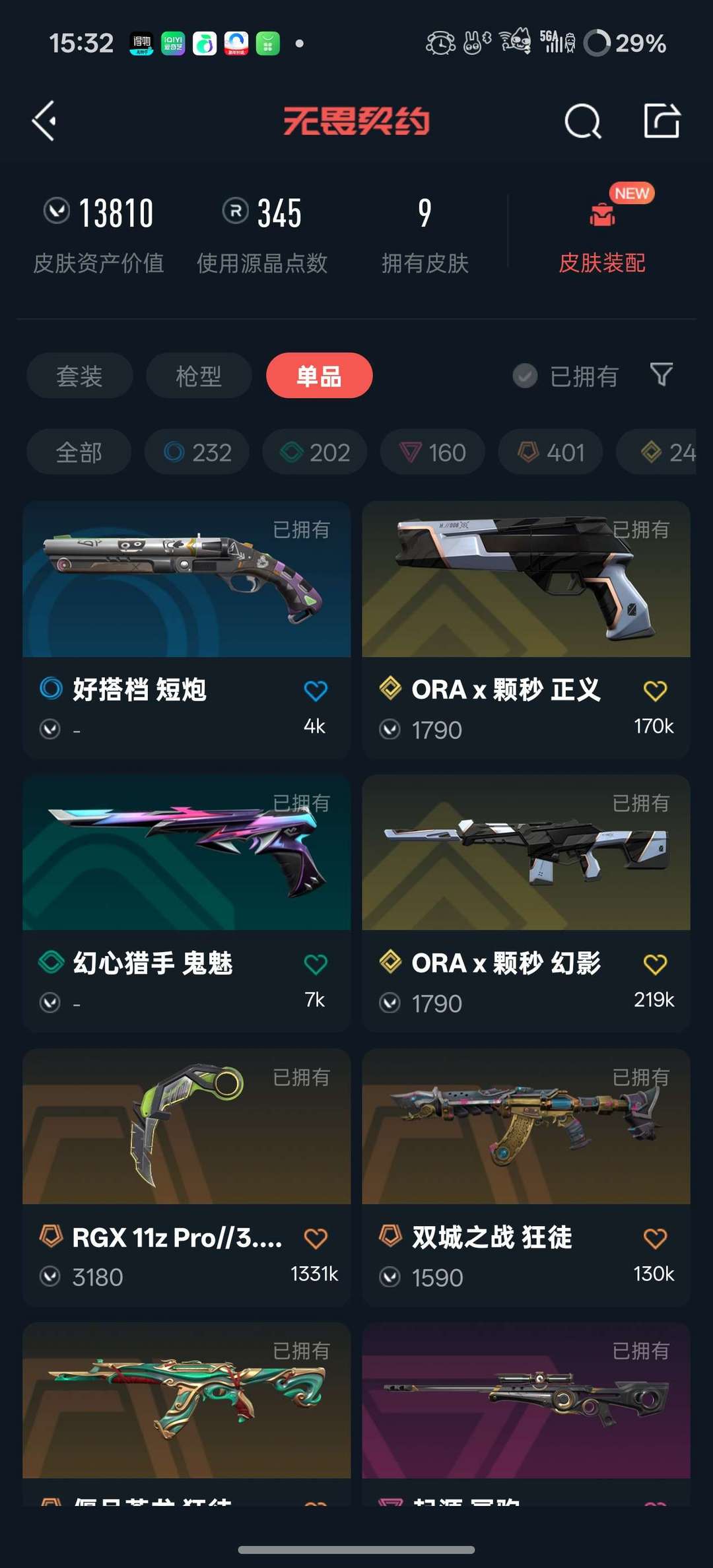Favorite the ORA x 颗秒 幻影 skin
Image resolution: width=713 pixels, height=1568 pixels.
pyautogui.click(x=655, y=964)
